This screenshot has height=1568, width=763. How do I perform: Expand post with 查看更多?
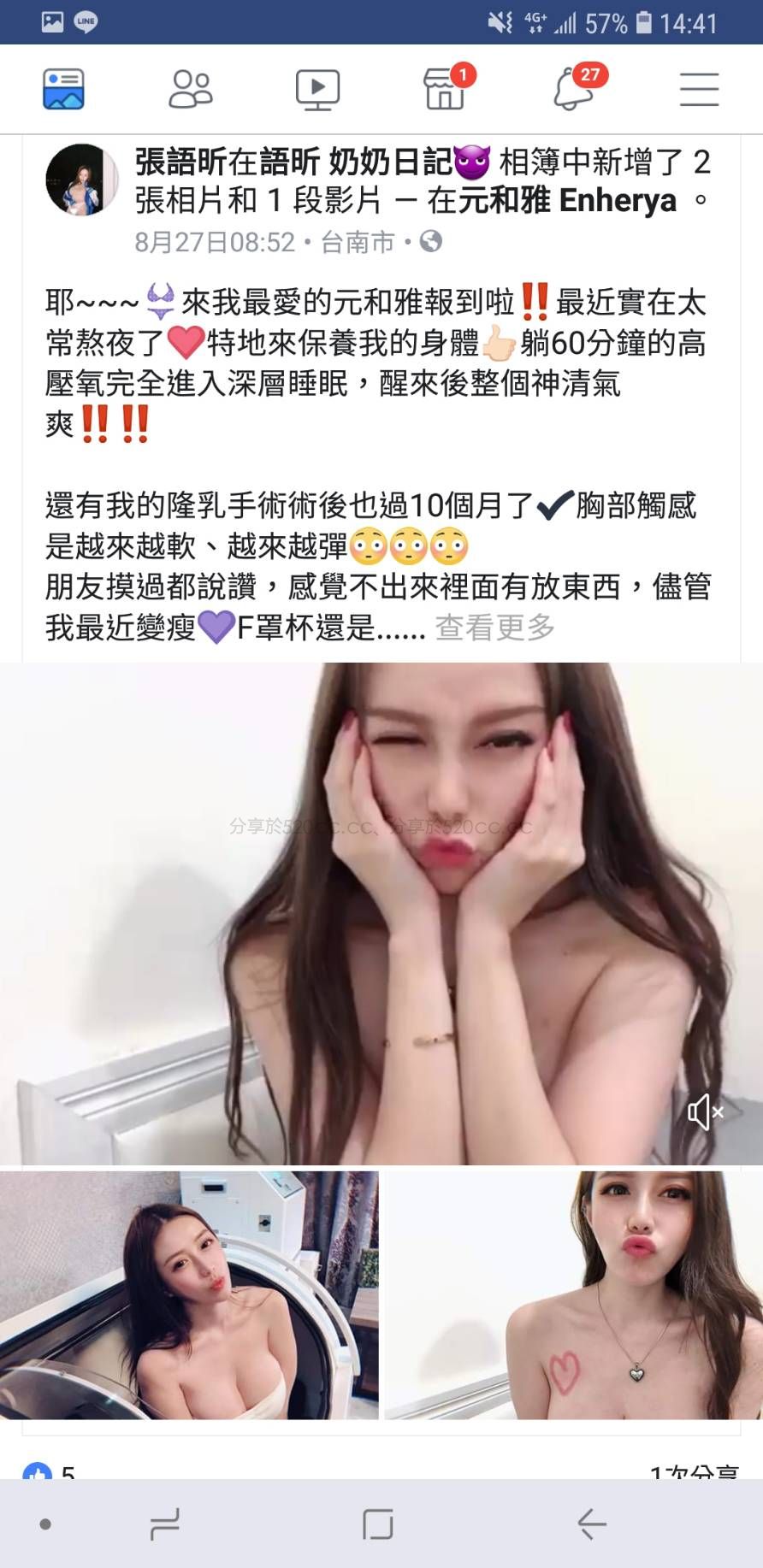click(x=495, y=628)
